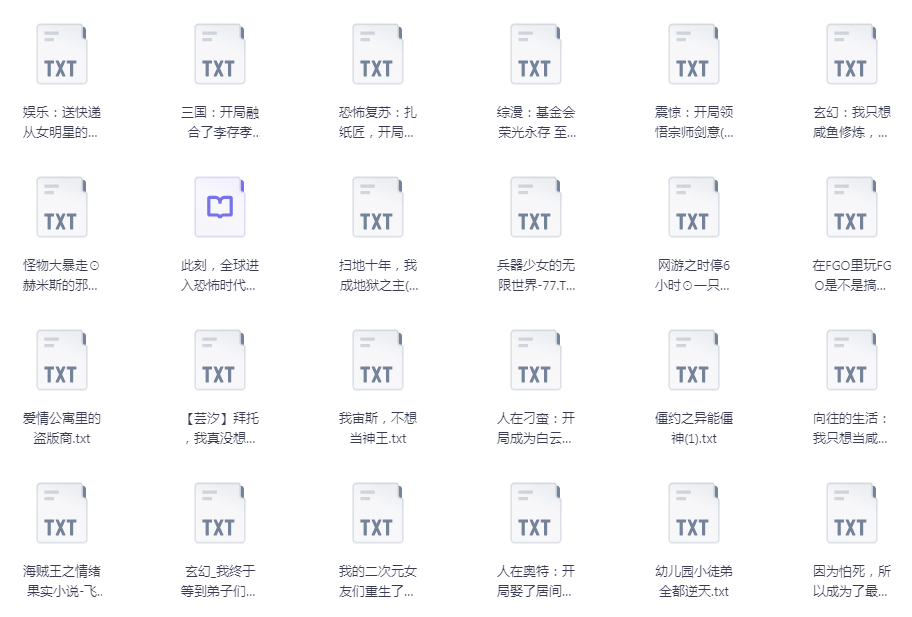Select the file 我的二次元女友们重生了
912x617 pixels.
(x=377, y=514)
